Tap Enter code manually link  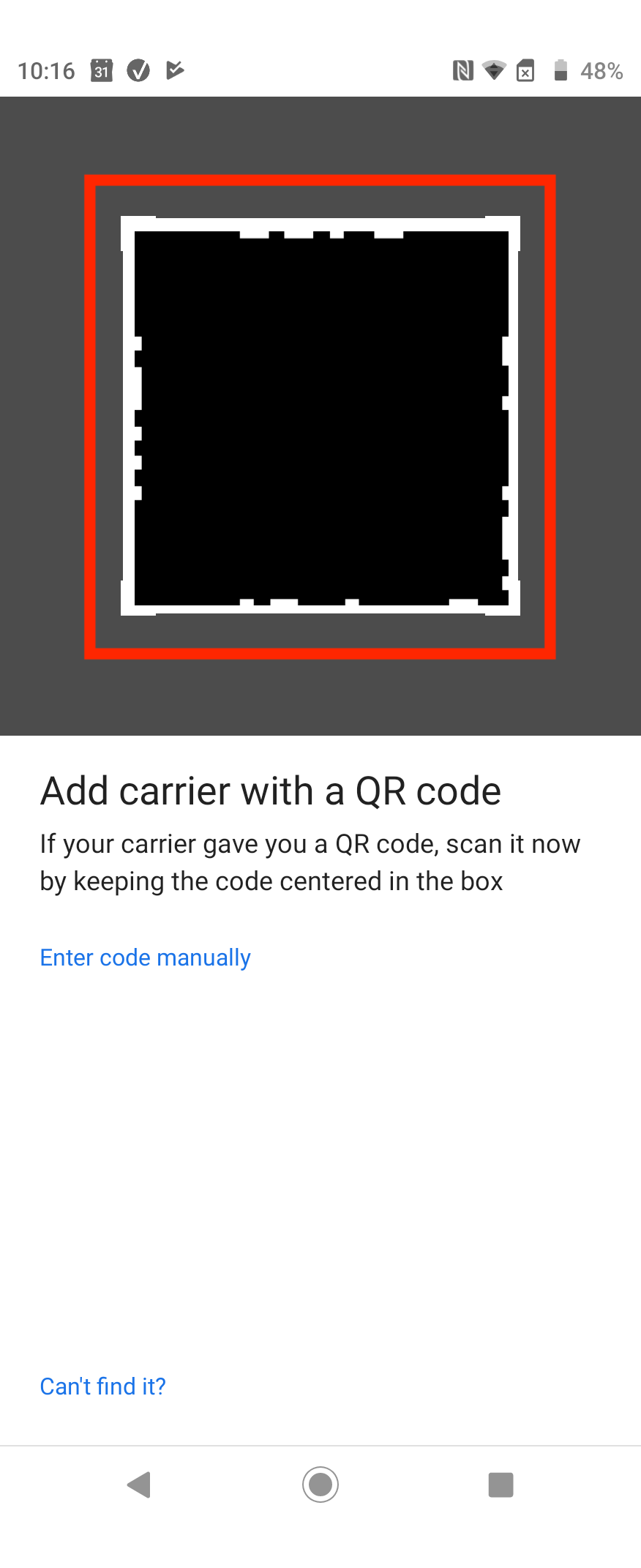pos(145,957)
